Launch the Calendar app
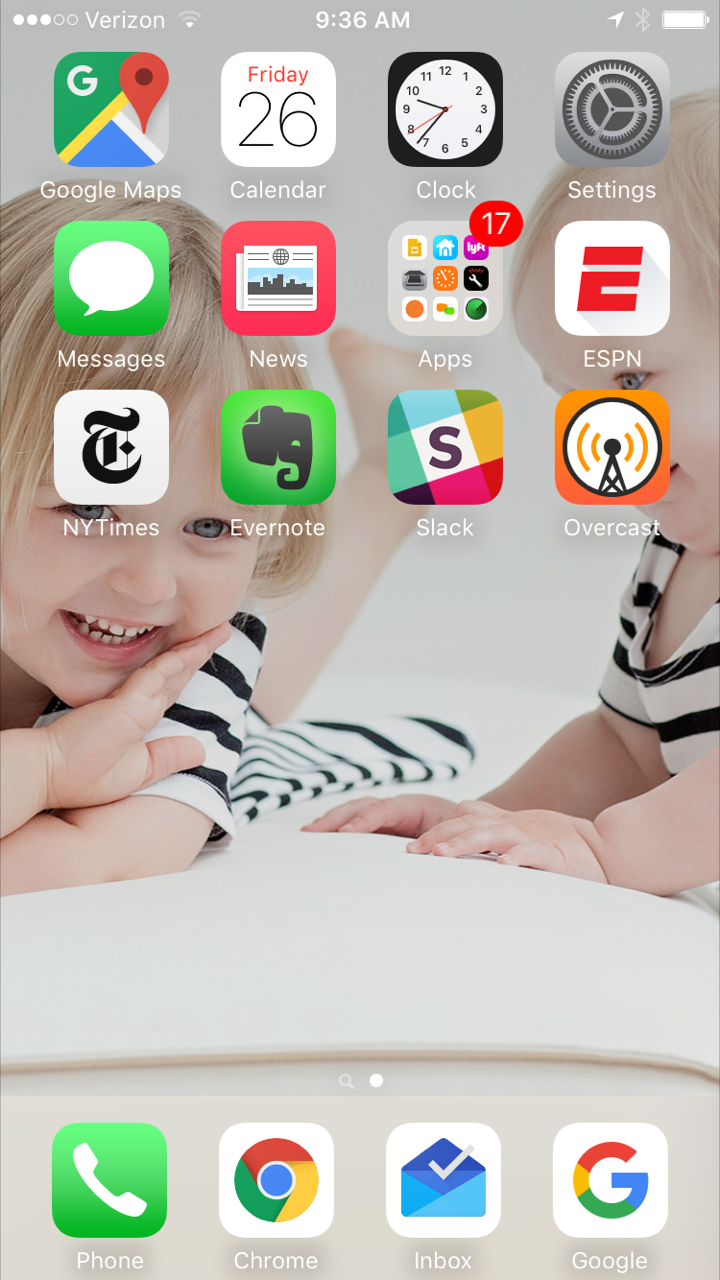 (278, 110)
